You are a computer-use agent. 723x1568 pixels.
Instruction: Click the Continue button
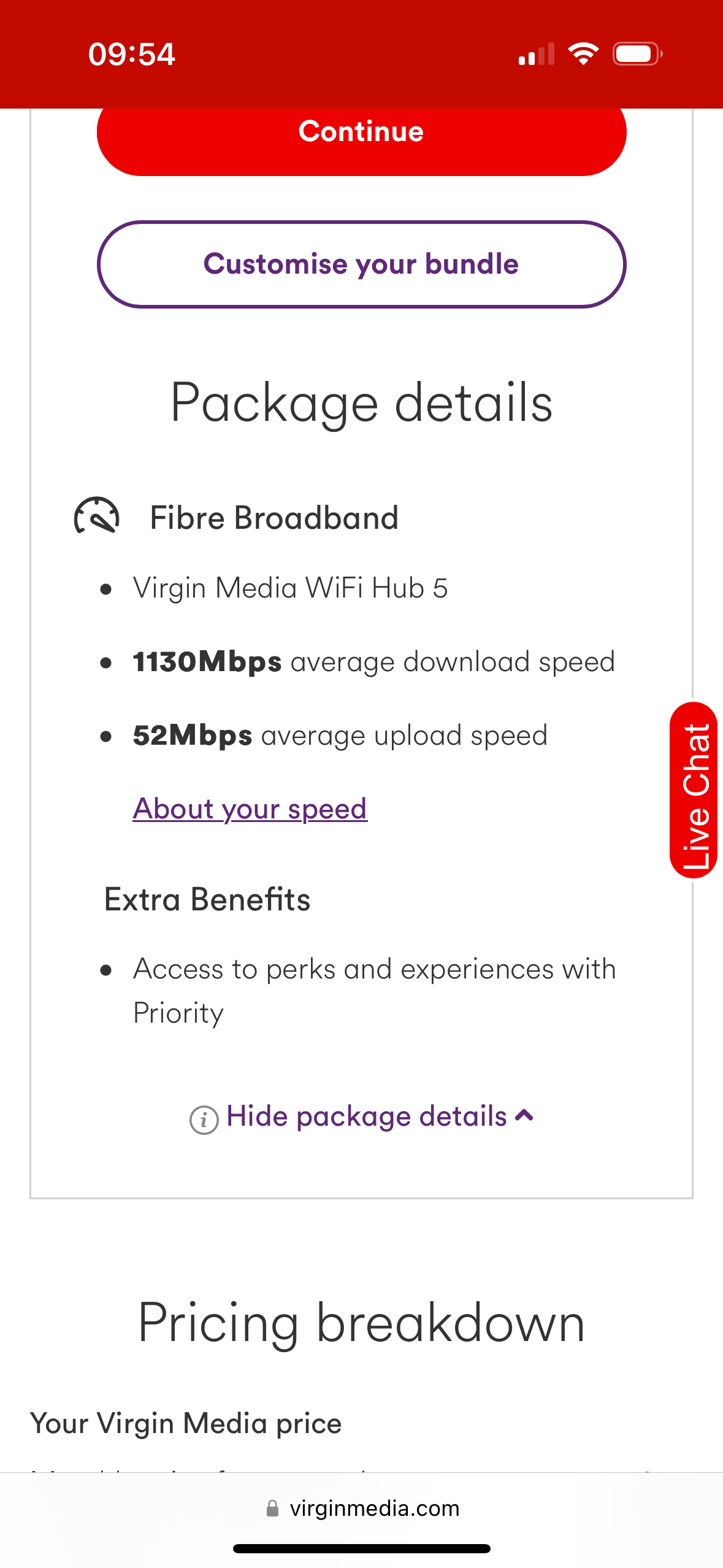click(x=361, y=131)
